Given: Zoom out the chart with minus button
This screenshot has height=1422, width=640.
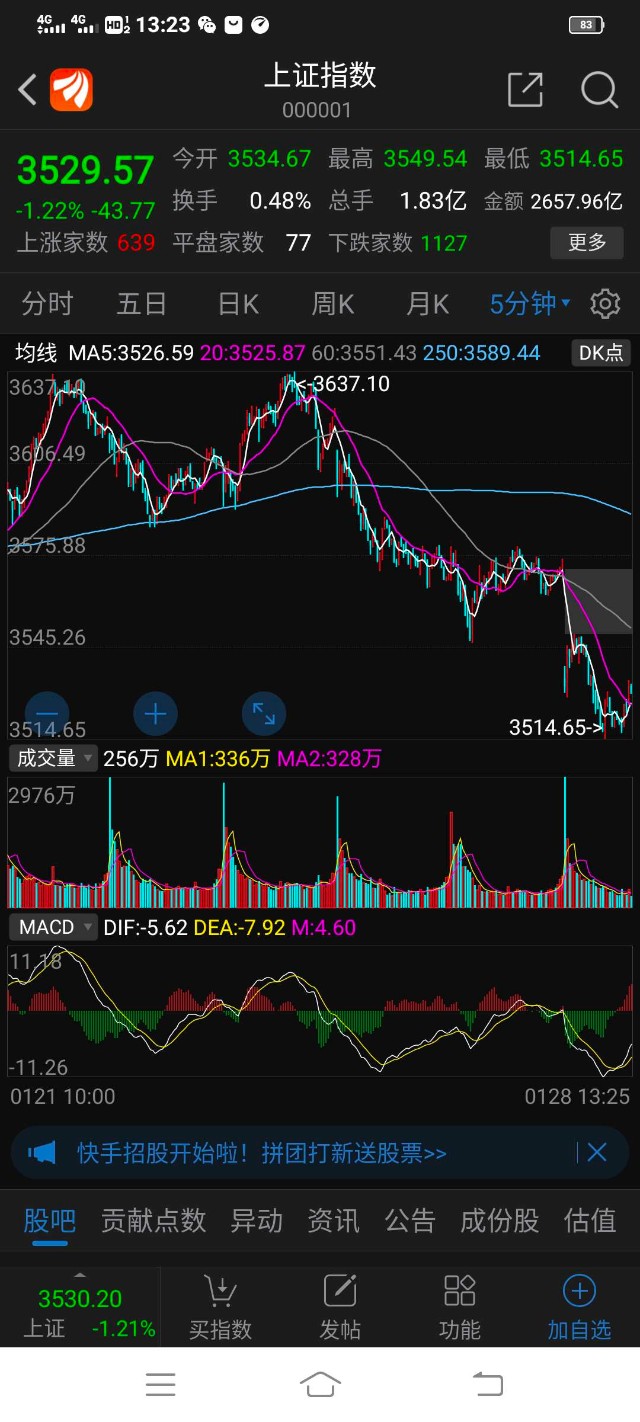Looking at the screenshot, I should (x=47, y=714).
